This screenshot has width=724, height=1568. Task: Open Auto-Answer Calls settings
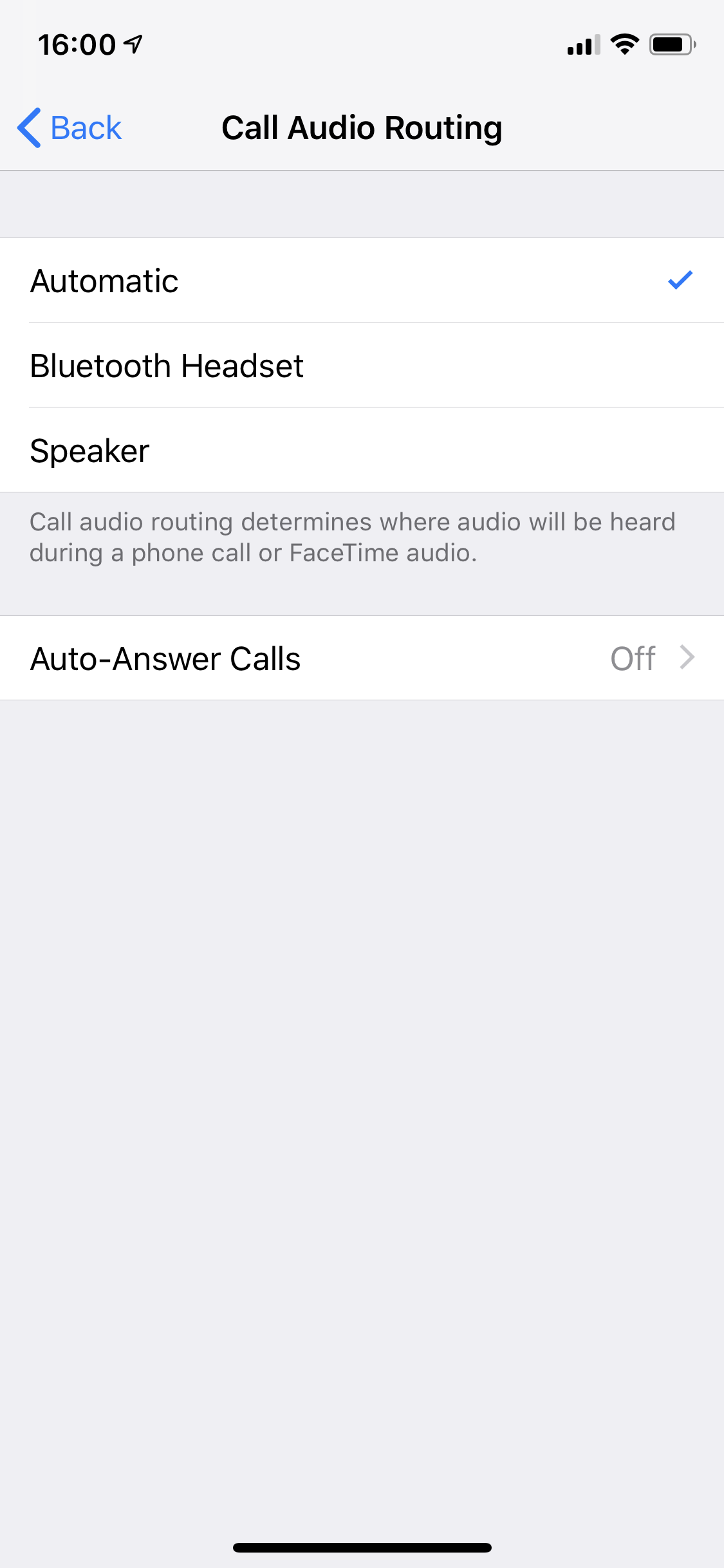point(362,658)
